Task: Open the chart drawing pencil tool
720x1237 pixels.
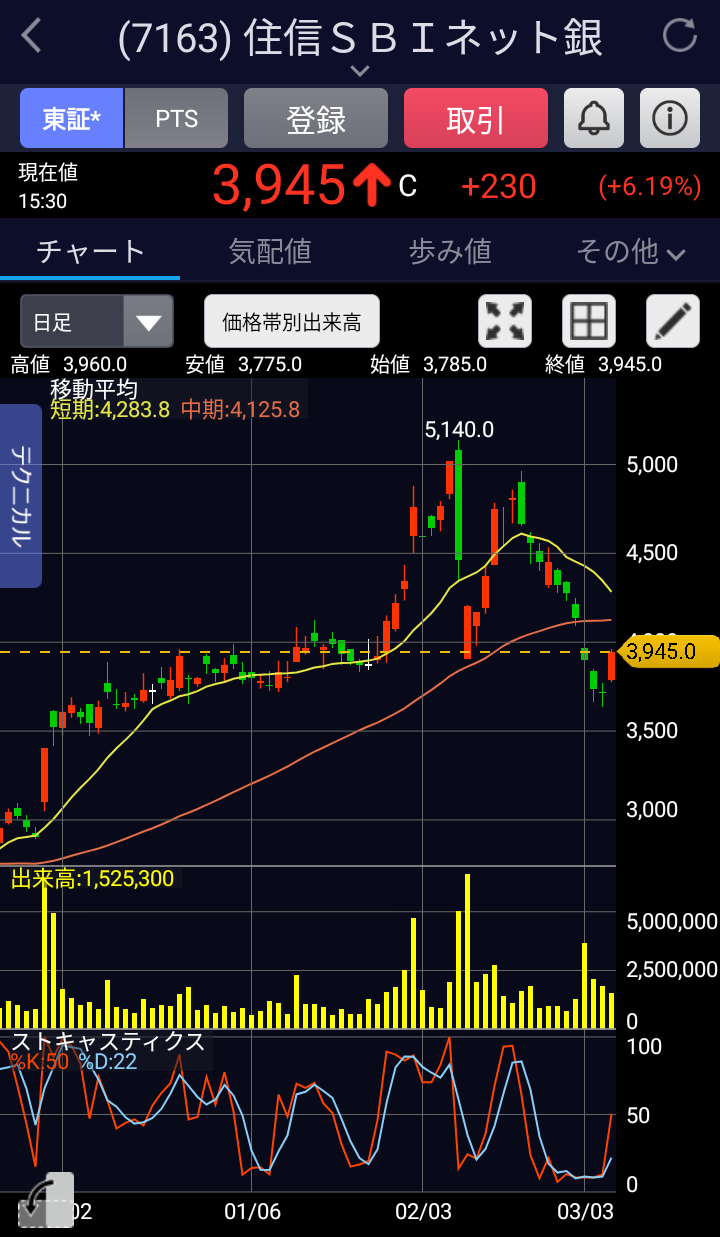Action: click(x=673, y=321)
